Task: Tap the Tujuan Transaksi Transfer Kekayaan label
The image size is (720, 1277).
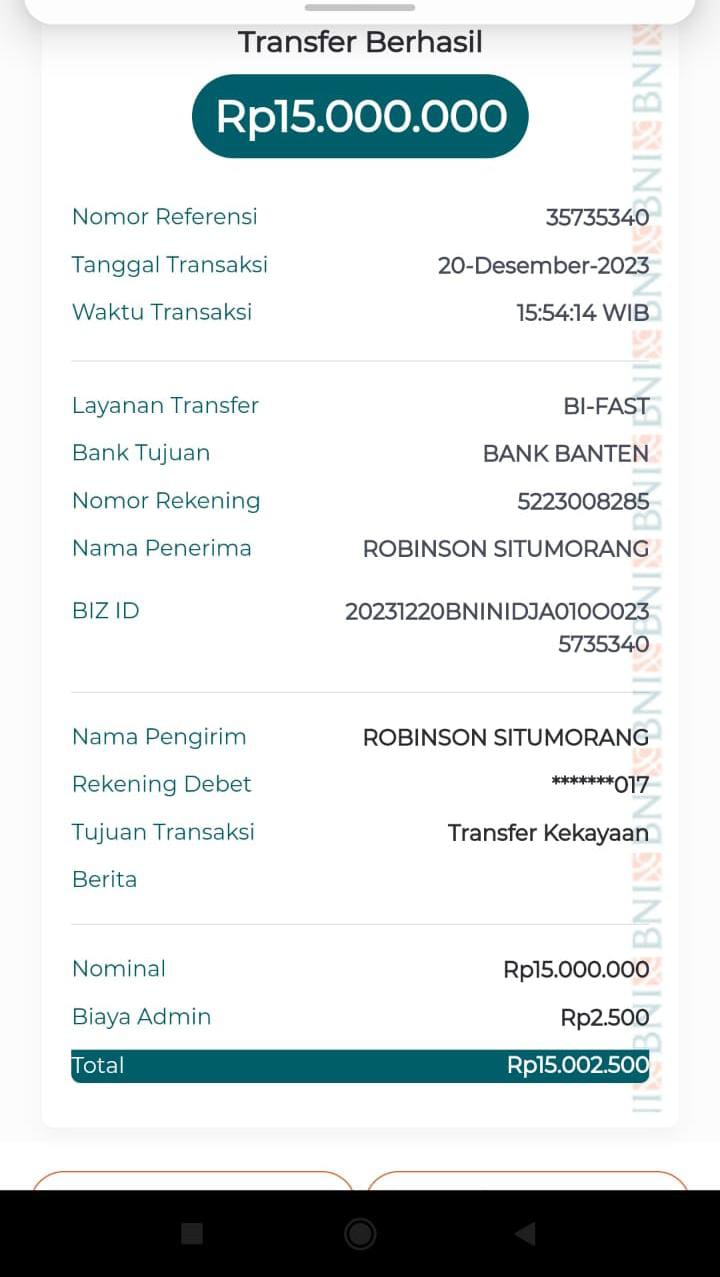Action: click(548, 831)
